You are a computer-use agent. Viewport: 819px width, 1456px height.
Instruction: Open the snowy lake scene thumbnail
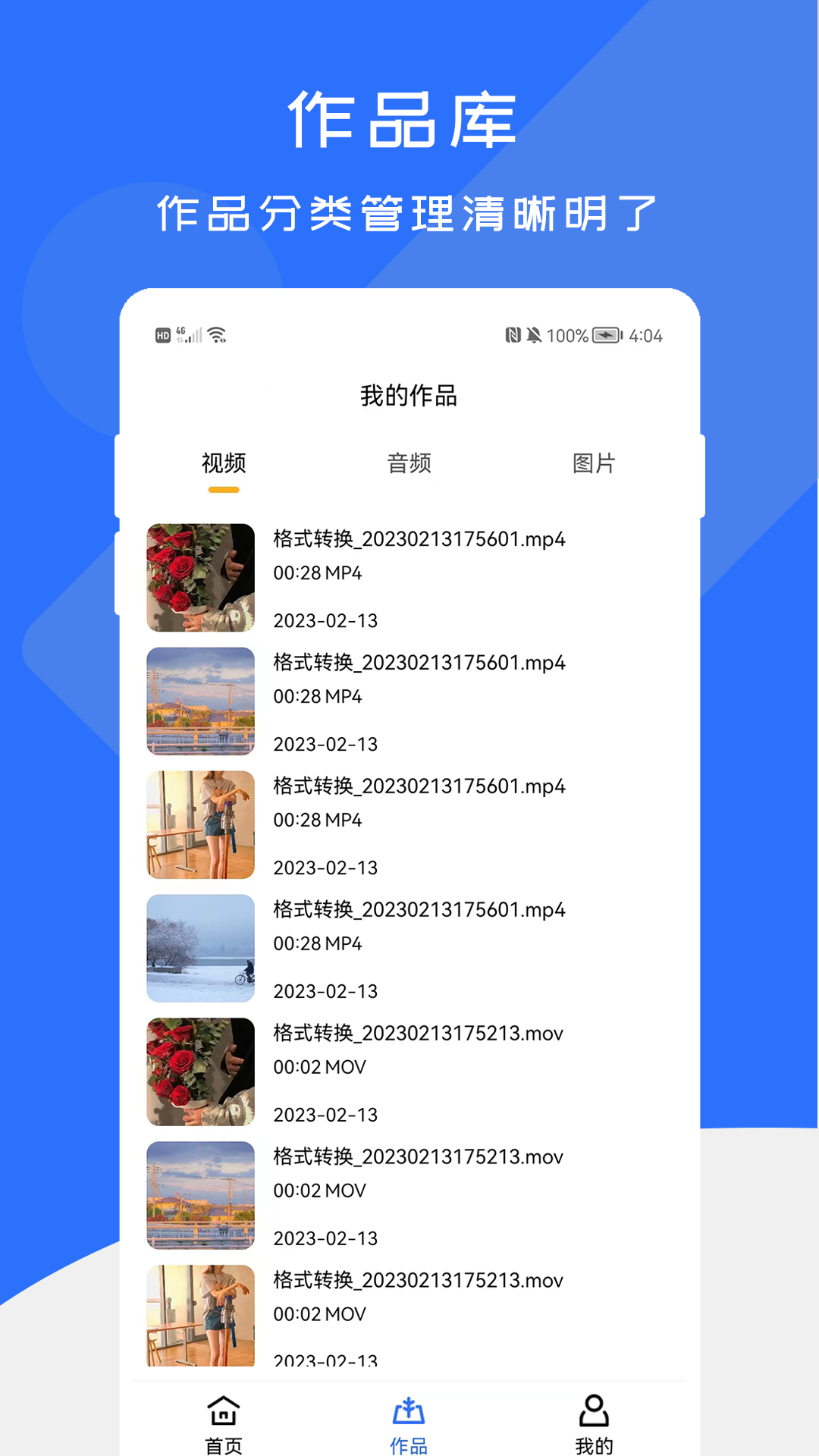click(199, 948)
